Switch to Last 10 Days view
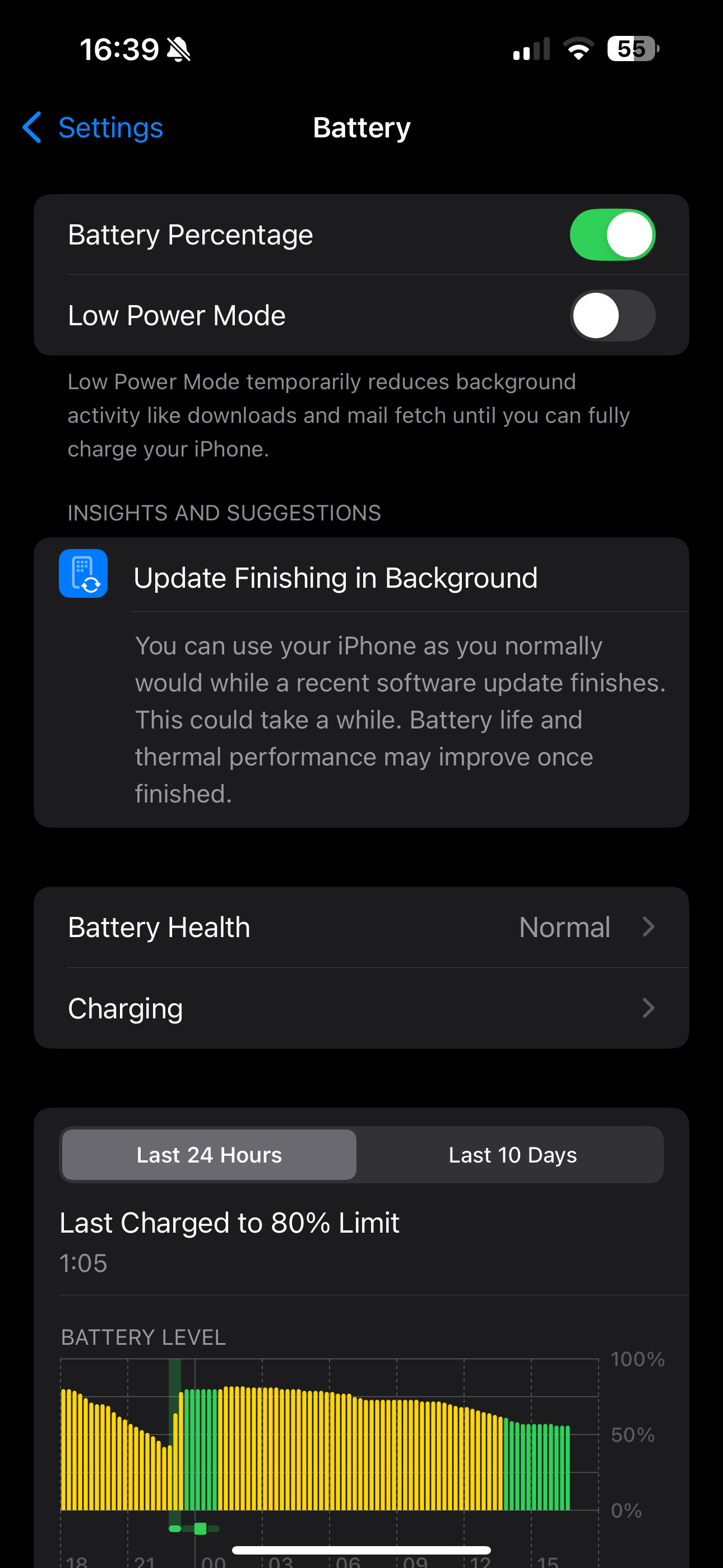Screen dimensions: 723x1568 coord(512,1155)
